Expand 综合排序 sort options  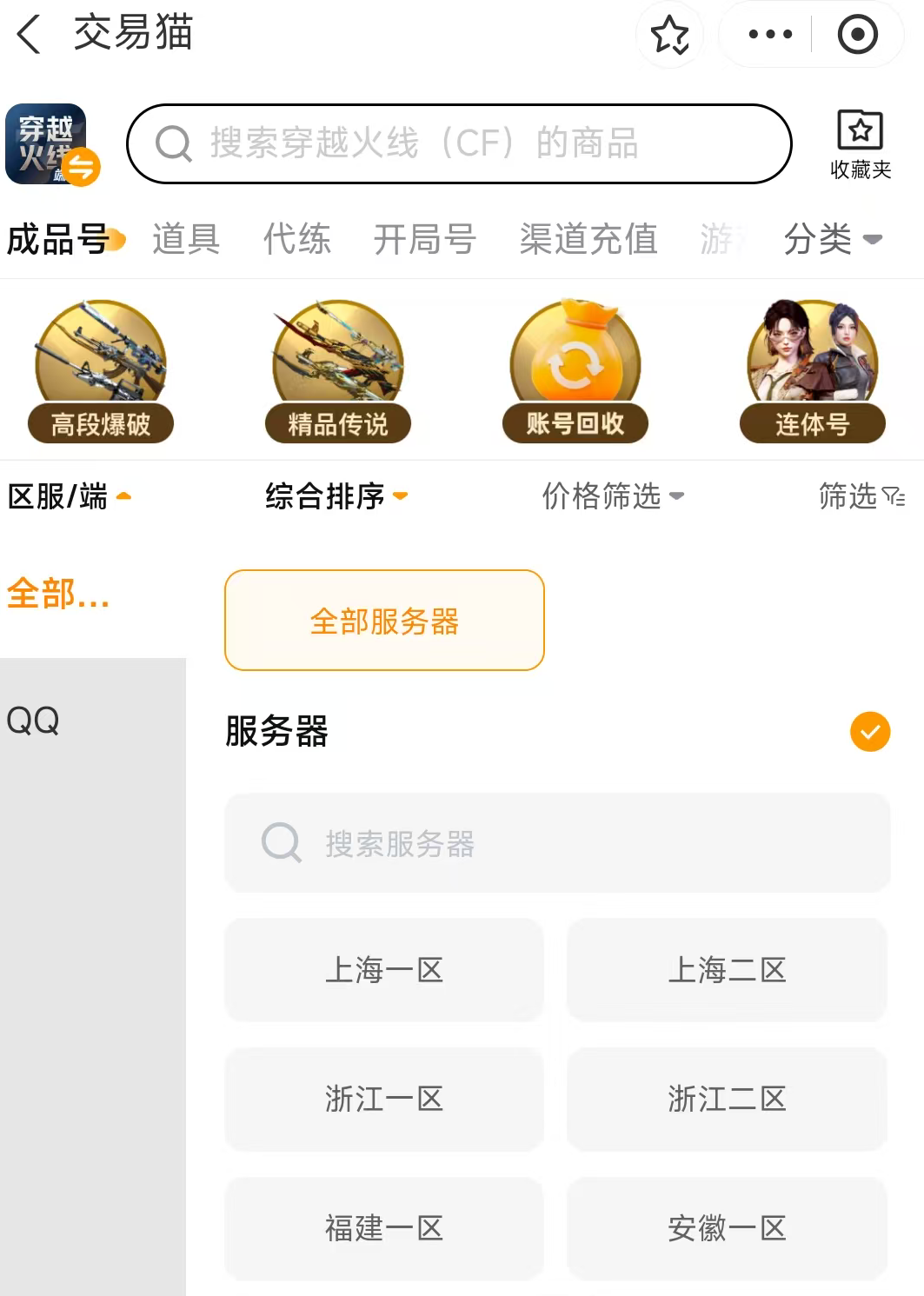coord(337,496)
